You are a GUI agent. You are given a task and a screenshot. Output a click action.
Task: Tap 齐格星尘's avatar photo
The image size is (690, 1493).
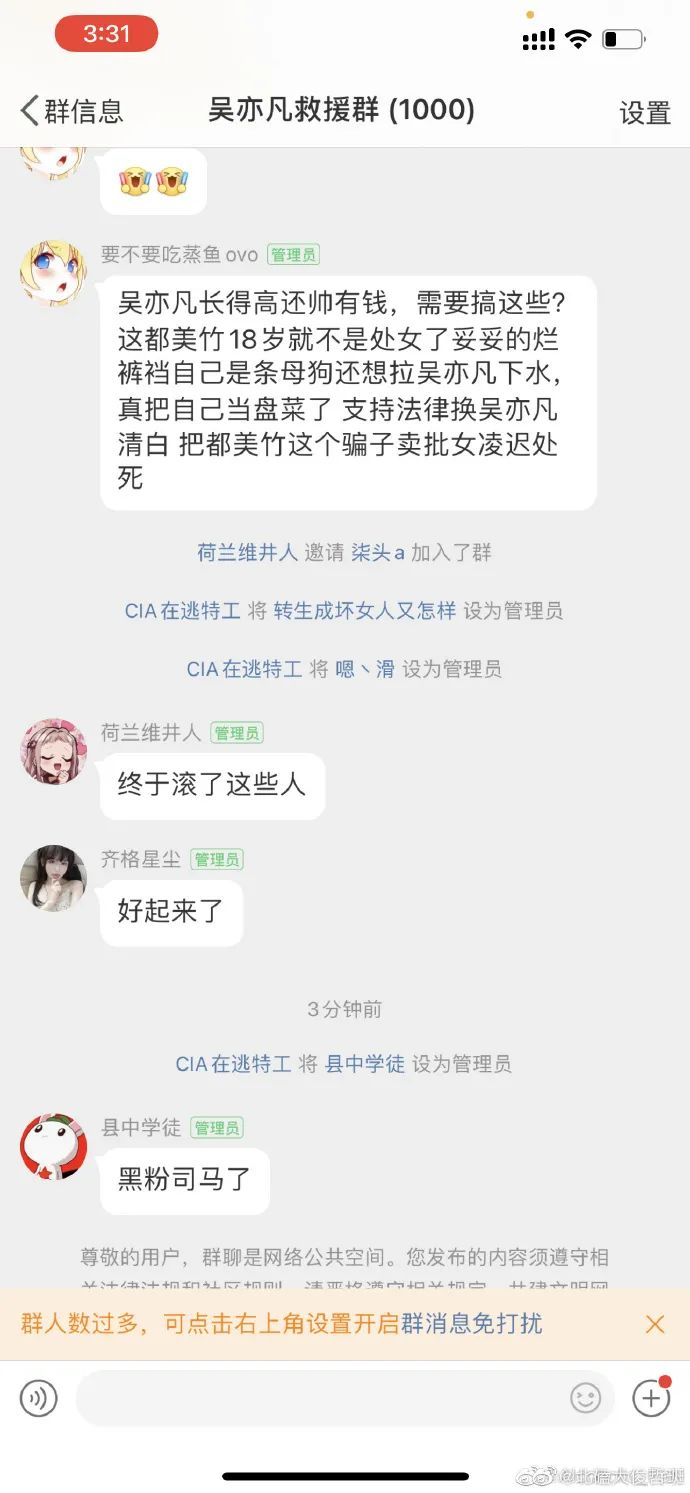click(53, 878)
